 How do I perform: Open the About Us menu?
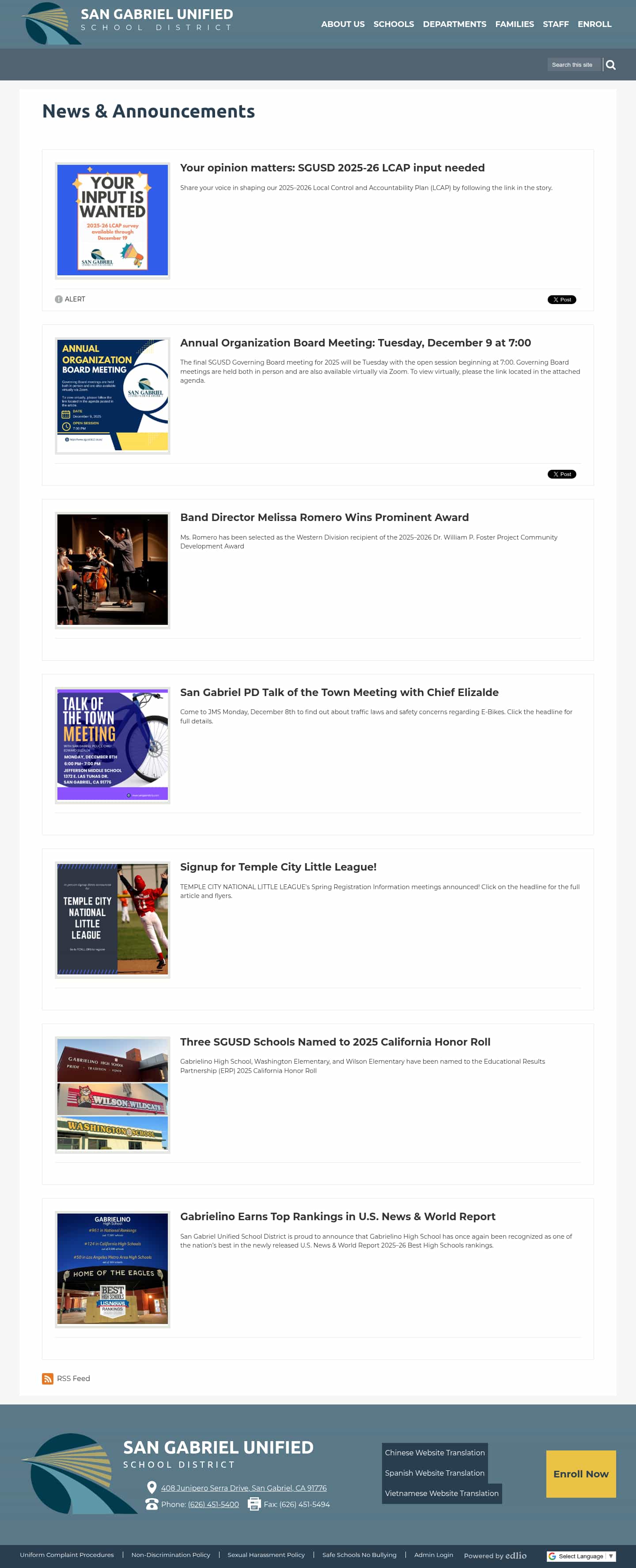(x=342, y=24)
